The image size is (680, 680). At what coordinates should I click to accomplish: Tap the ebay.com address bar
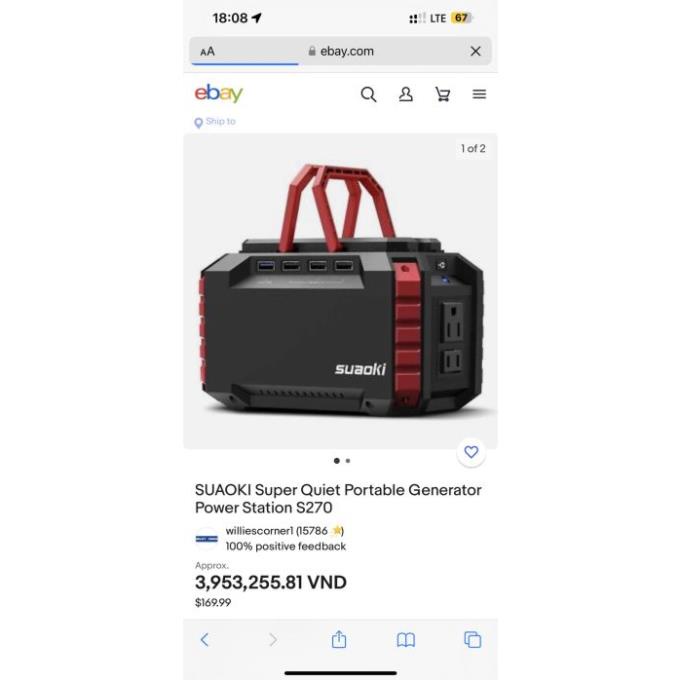point(341,51)
